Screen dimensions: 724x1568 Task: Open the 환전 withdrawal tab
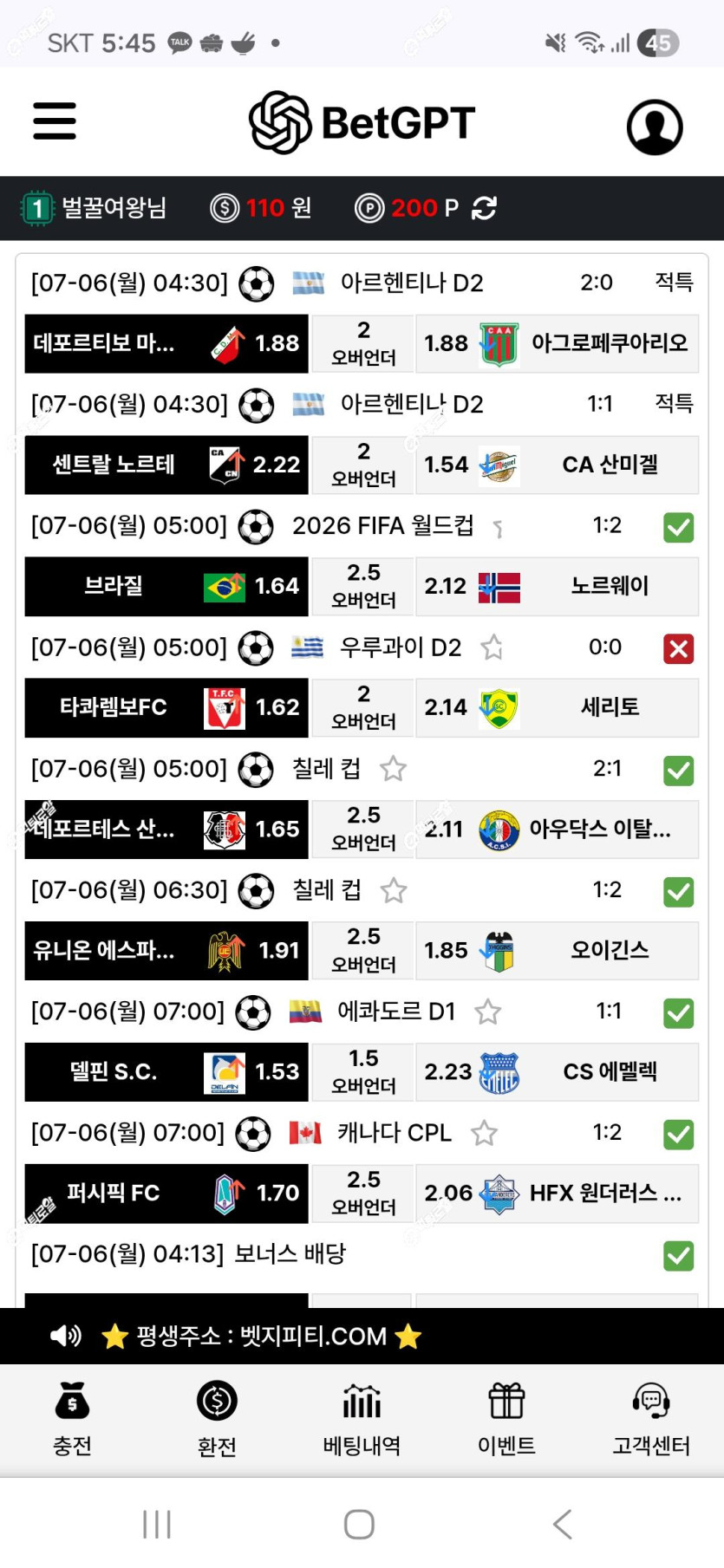coord(217,1418)
